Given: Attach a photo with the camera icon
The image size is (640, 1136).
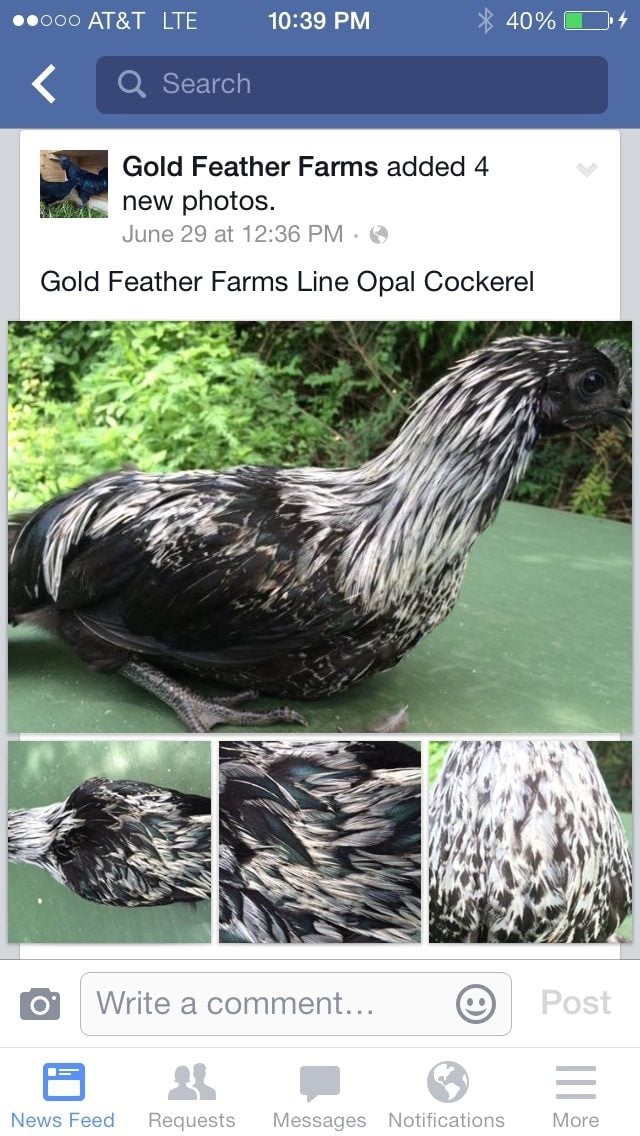Looking at the screenshot, I should pos(40,1003).
